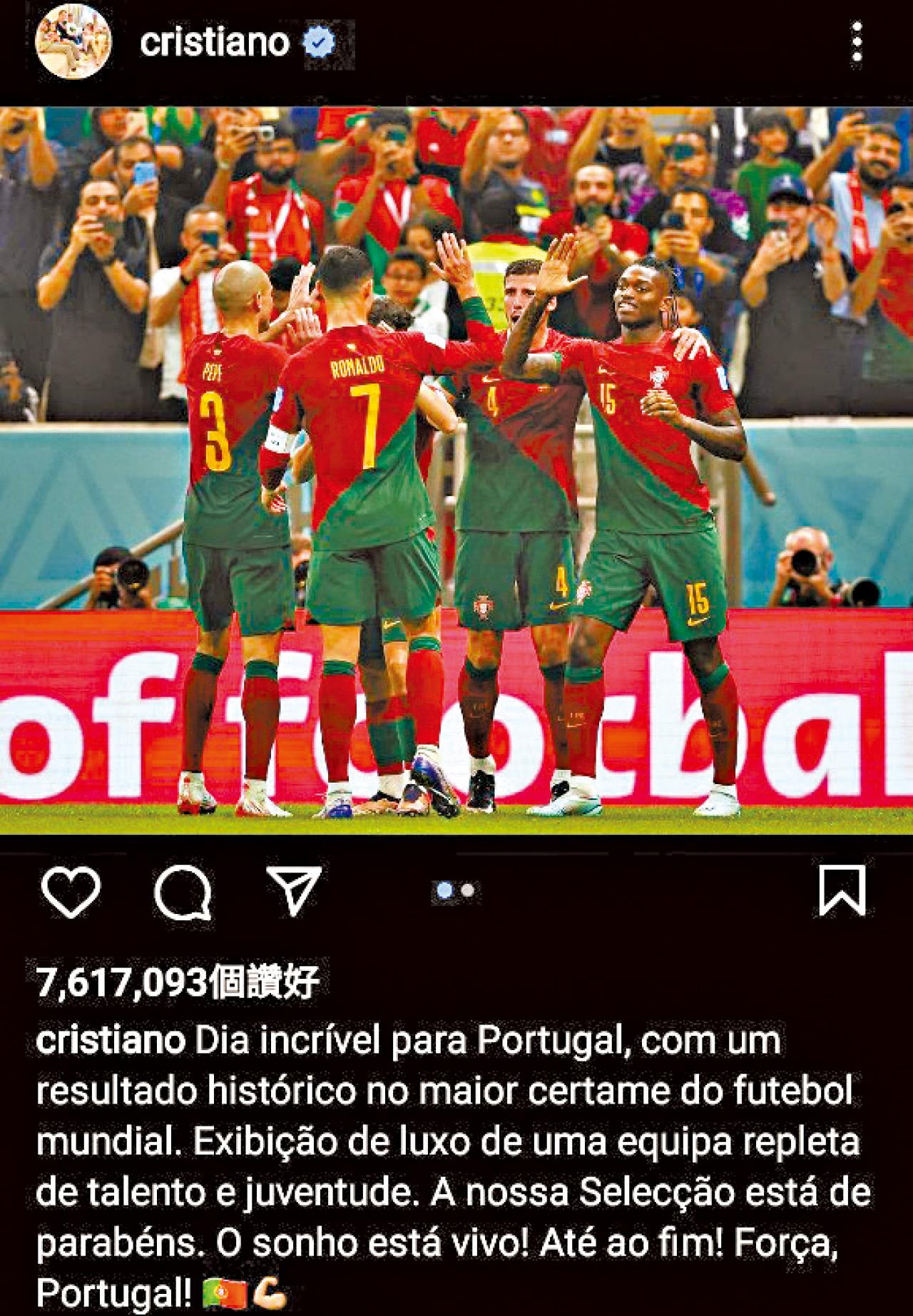Open cristiano's profile picture

point(73,43)
